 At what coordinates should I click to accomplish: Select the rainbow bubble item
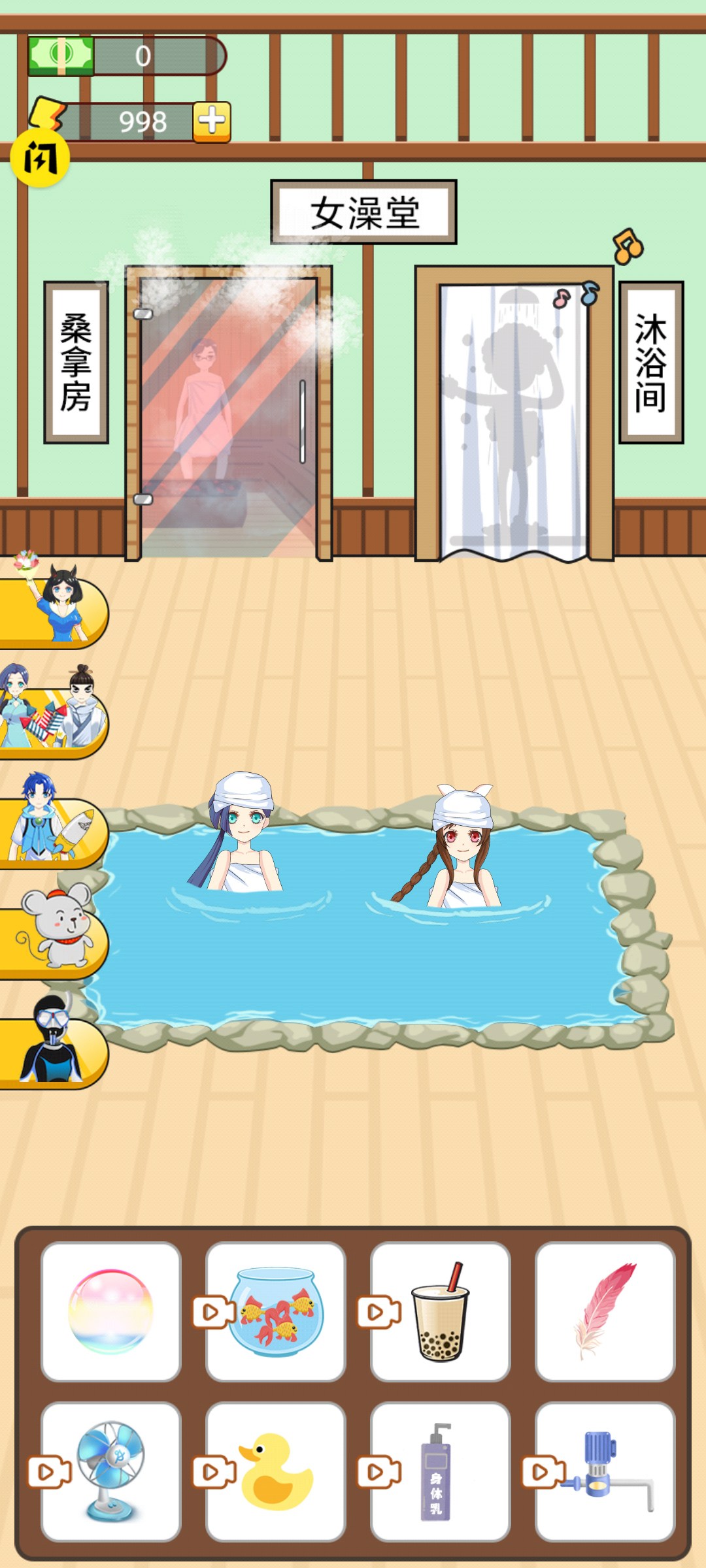(x=110, y=1312)
